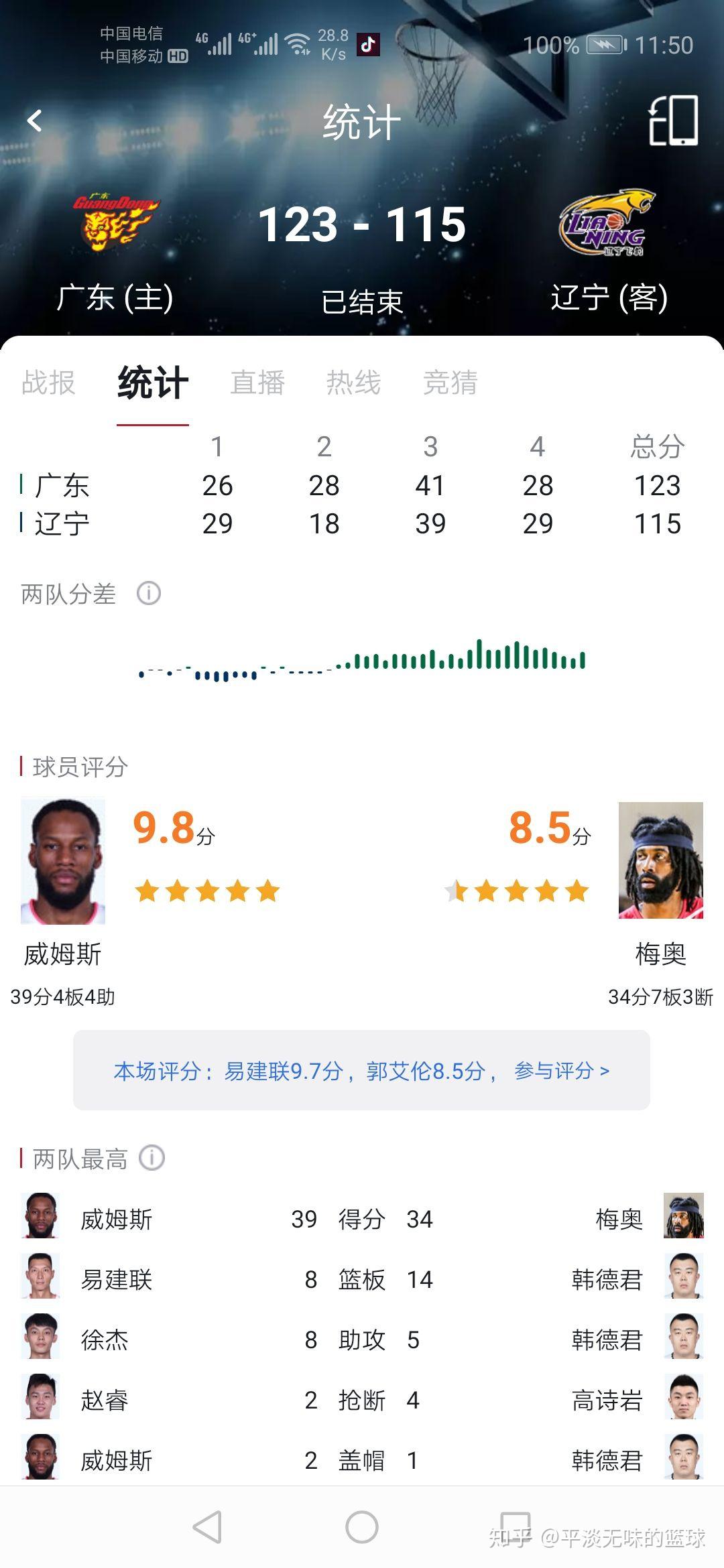Open 梅奥 player rating photo
The image size is (724, 1568).
(660, 861)
